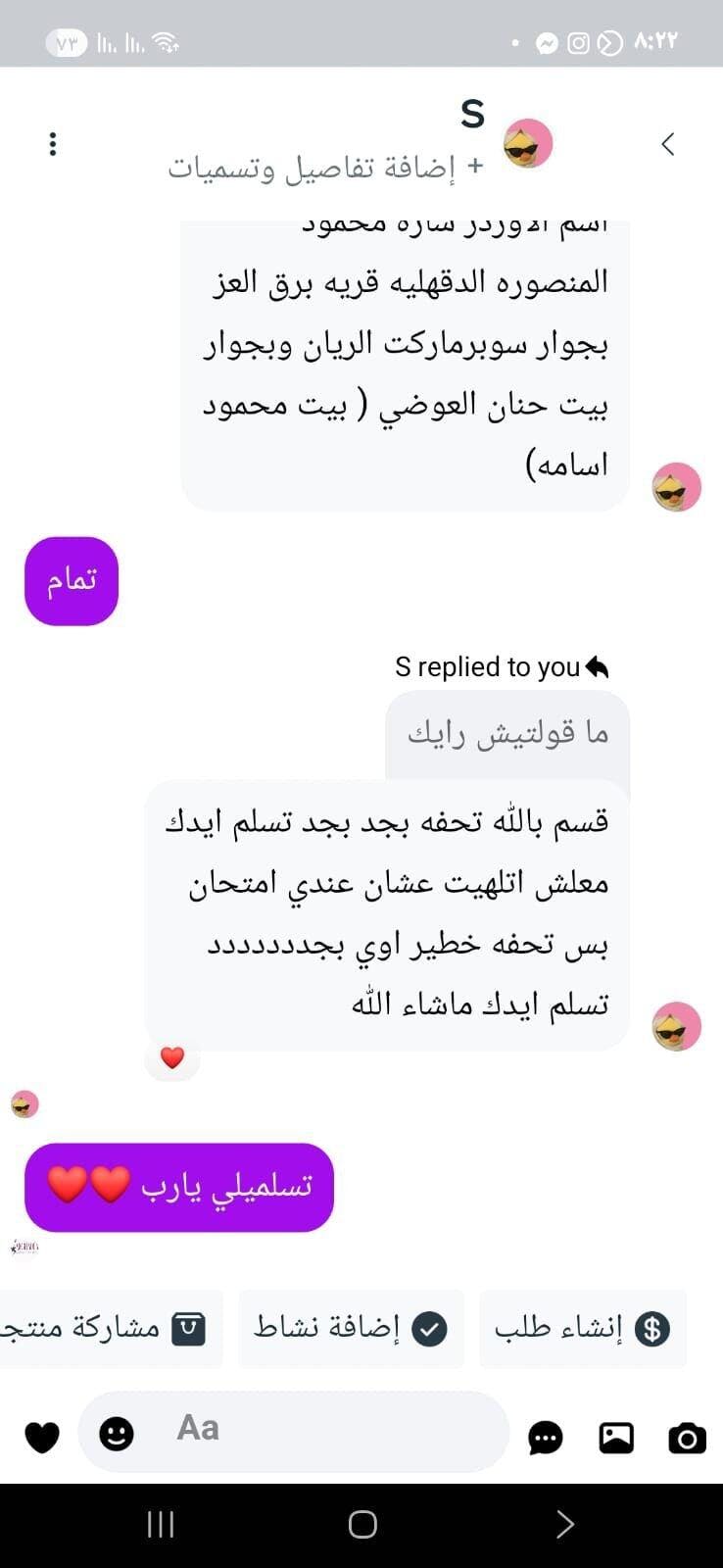Open the three-dot overflow menu
This screenshot has width=723, height=1568.
53,144
